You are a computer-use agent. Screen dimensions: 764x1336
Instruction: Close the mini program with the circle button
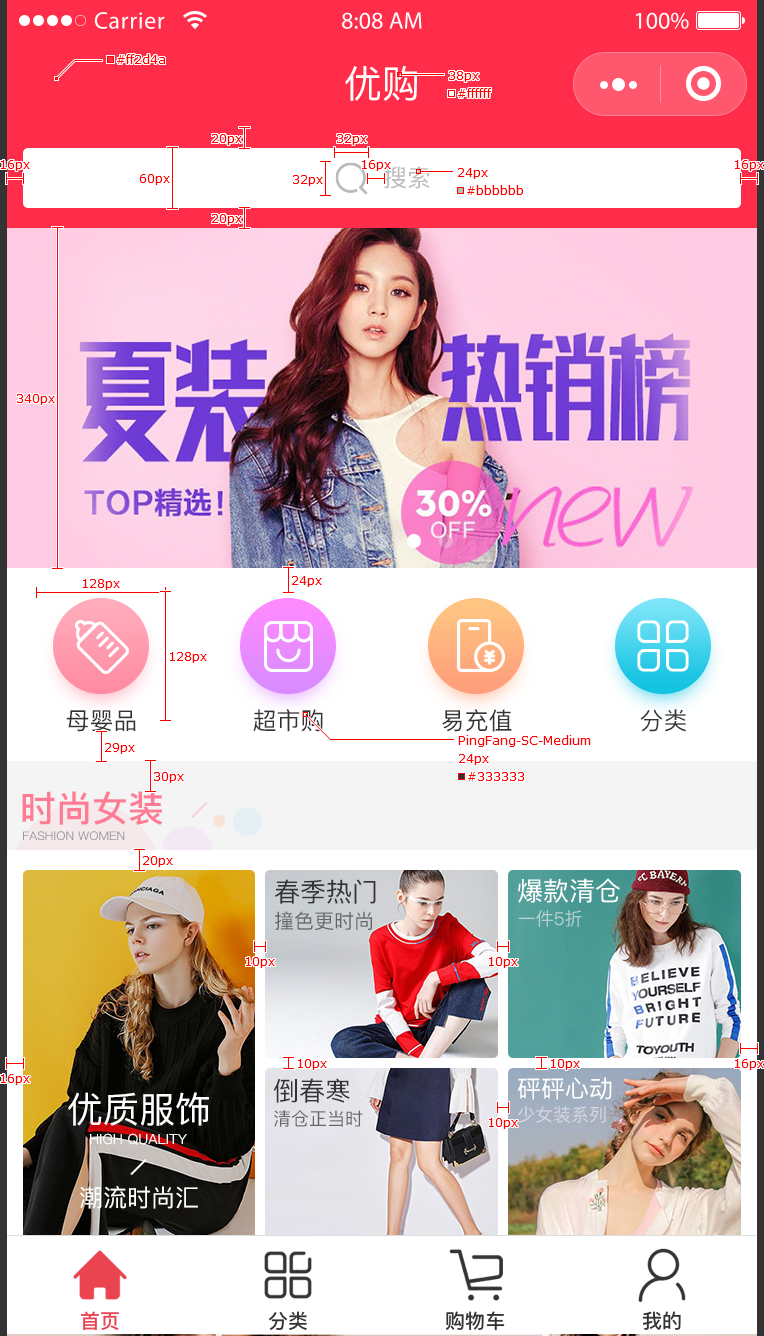(x=703, y=85)
